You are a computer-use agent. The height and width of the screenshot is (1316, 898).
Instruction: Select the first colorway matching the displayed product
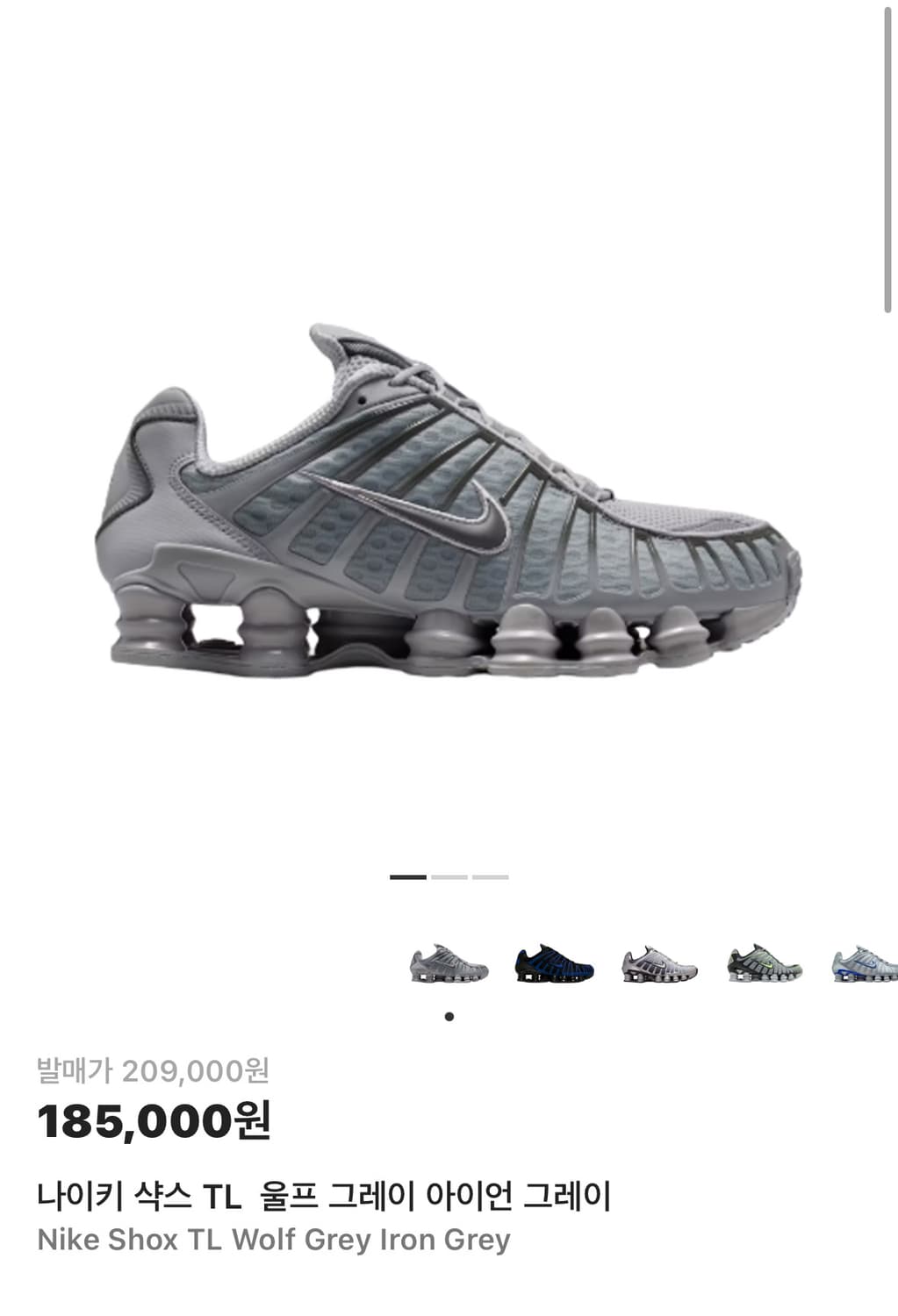448,965
